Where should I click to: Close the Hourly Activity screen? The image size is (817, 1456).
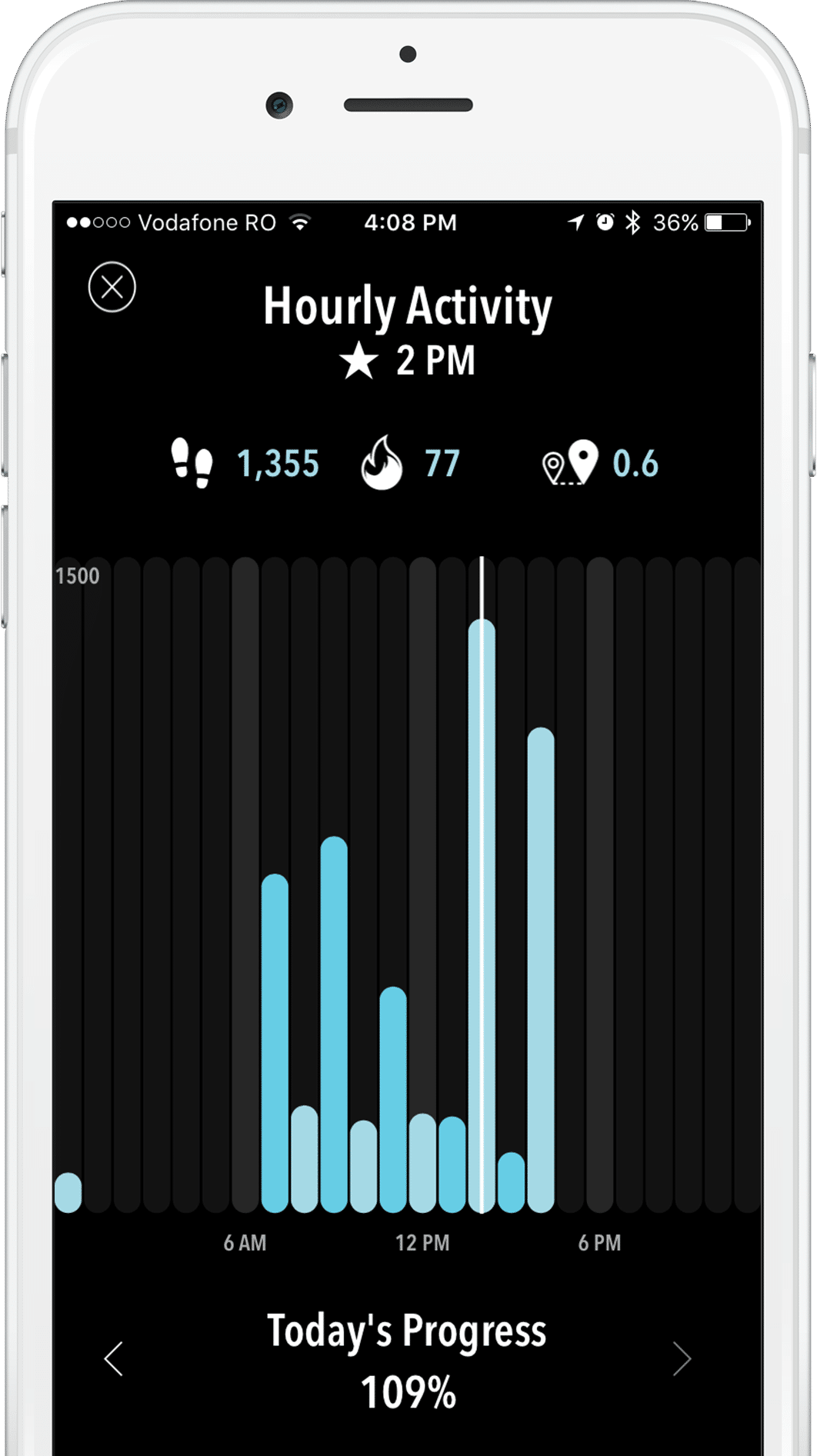[x=112, y=287]
